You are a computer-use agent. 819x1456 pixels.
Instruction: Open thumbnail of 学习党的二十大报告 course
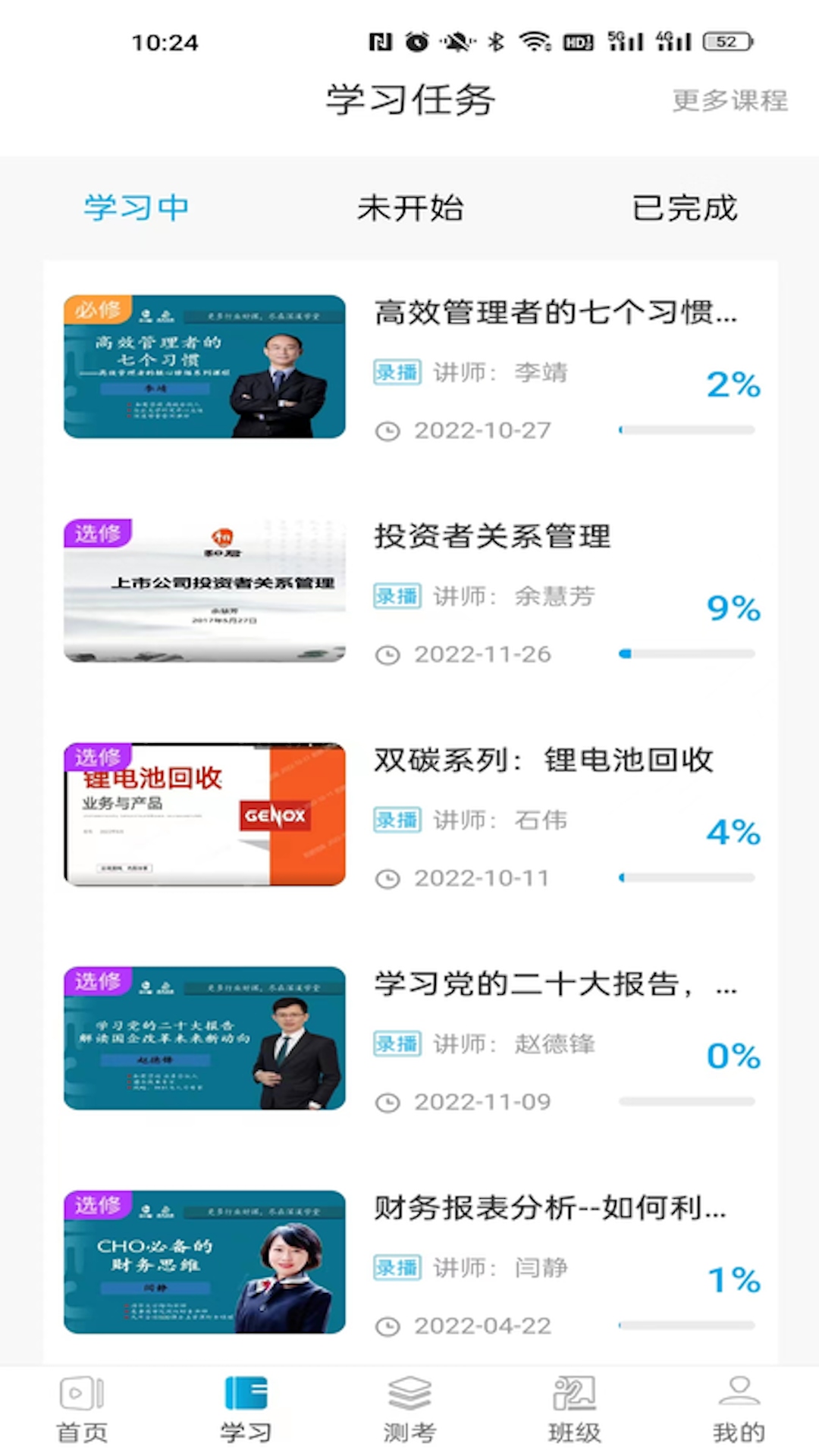pyautogui.click(x=204, y=1037)
